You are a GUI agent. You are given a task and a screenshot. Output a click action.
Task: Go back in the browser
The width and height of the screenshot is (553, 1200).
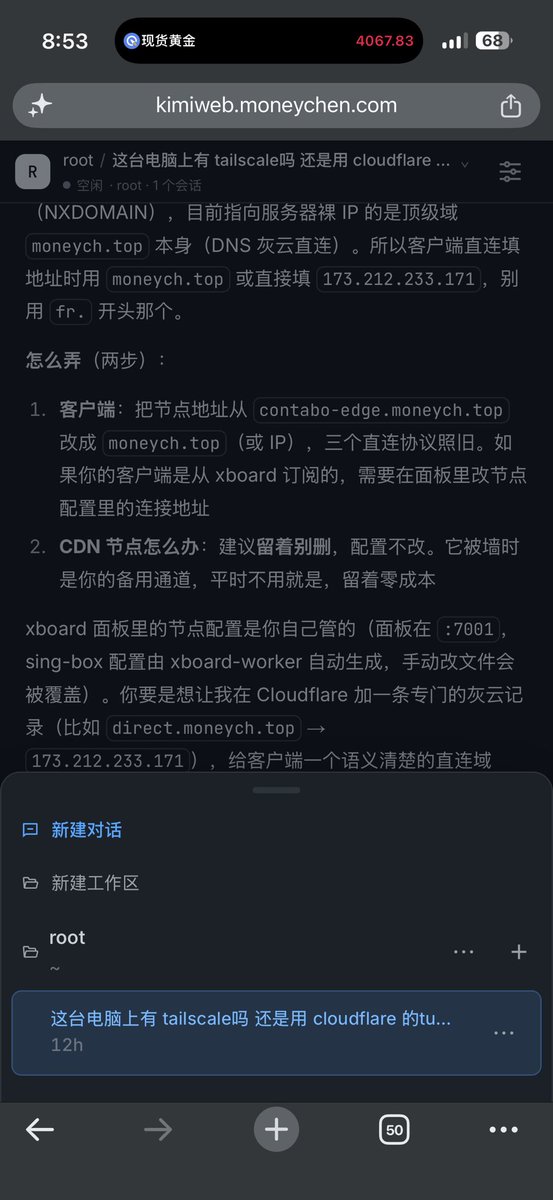(40, 1130)
